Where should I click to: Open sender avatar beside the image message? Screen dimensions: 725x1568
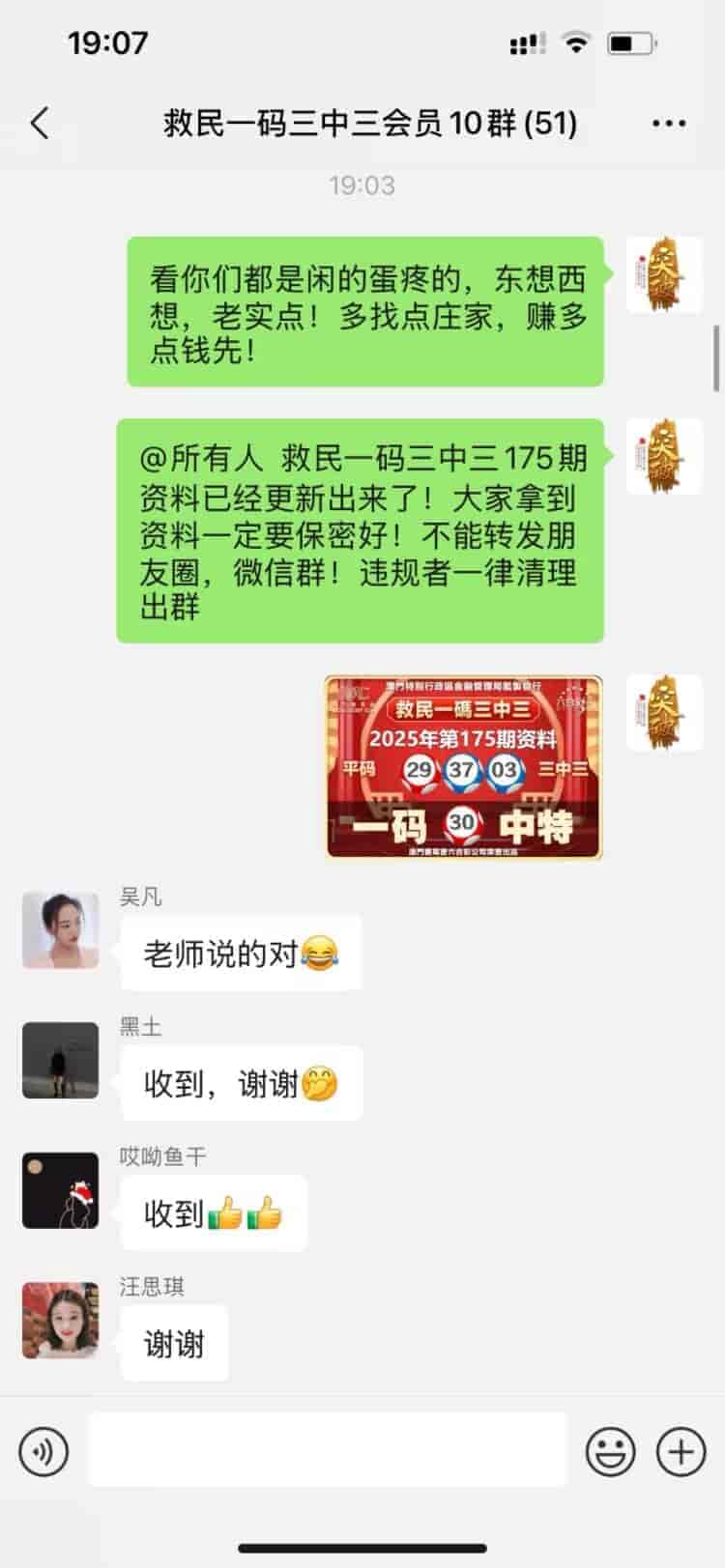[664, 713]
